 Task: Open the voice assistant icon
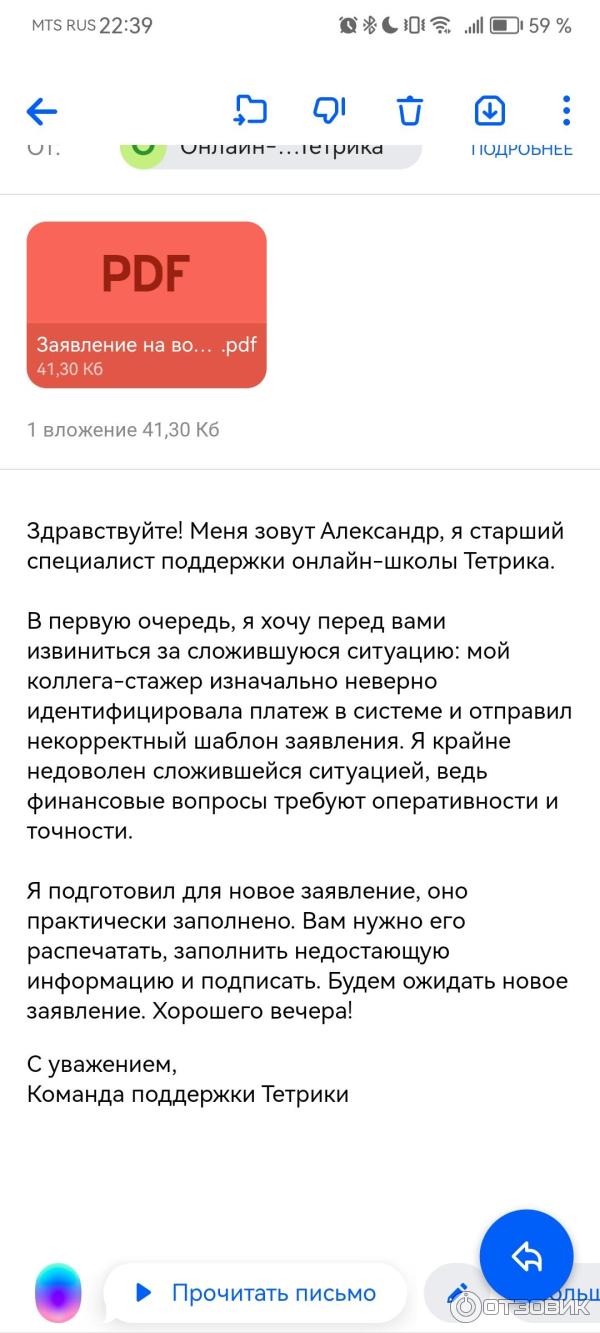click(x=58, y=1293)
